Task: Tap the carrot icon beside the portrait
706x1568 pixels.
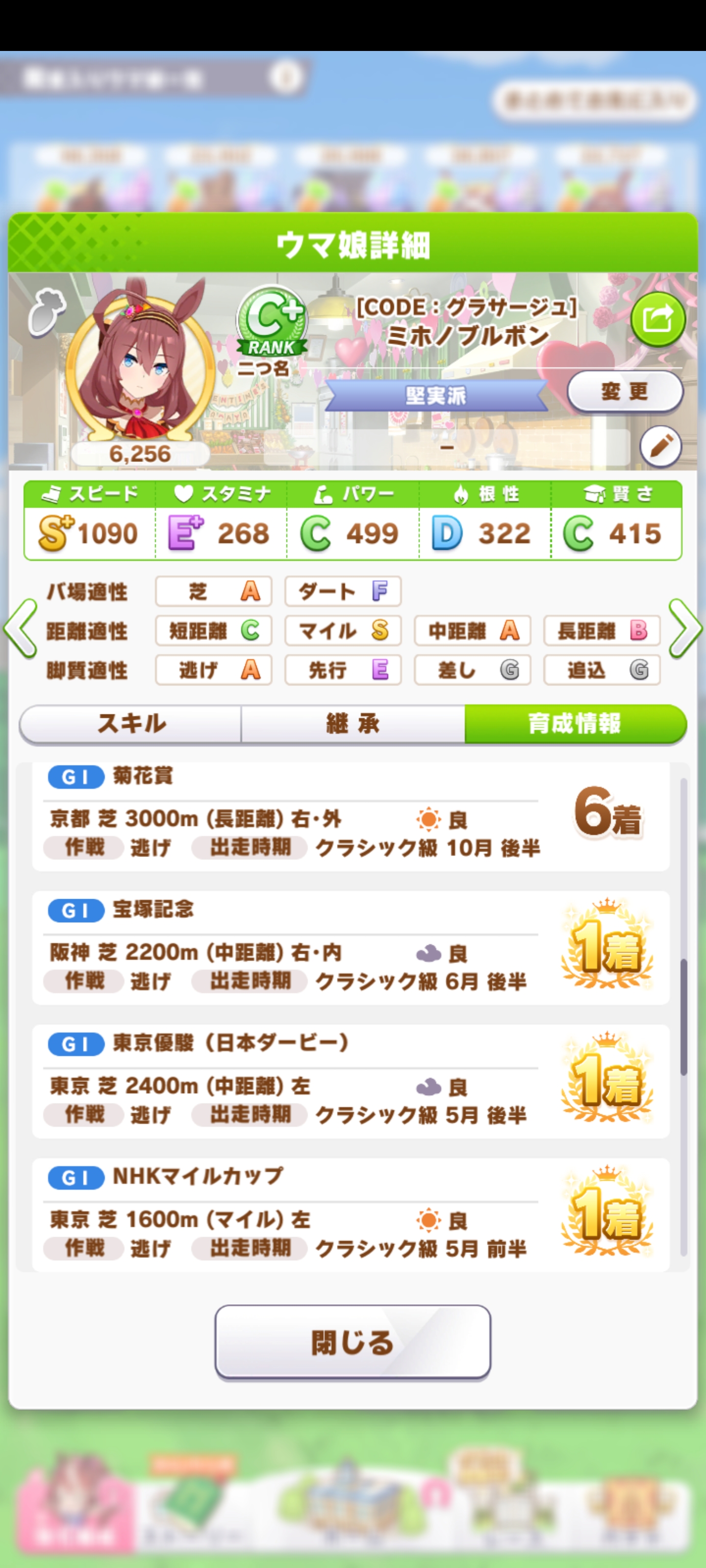Action: [x=46, y=312]
